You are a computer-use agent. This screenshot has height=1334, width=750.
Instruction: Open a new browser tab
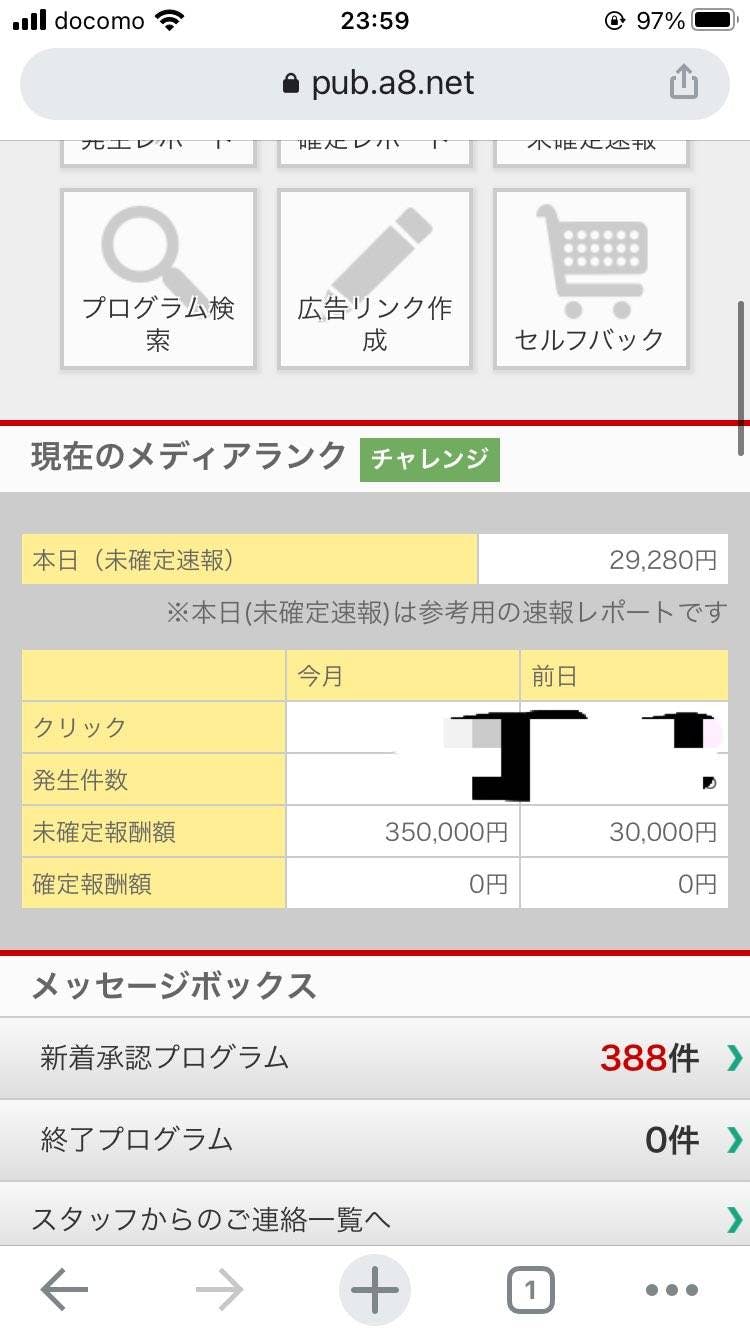pyautogui.click(x=375, y=1291)
